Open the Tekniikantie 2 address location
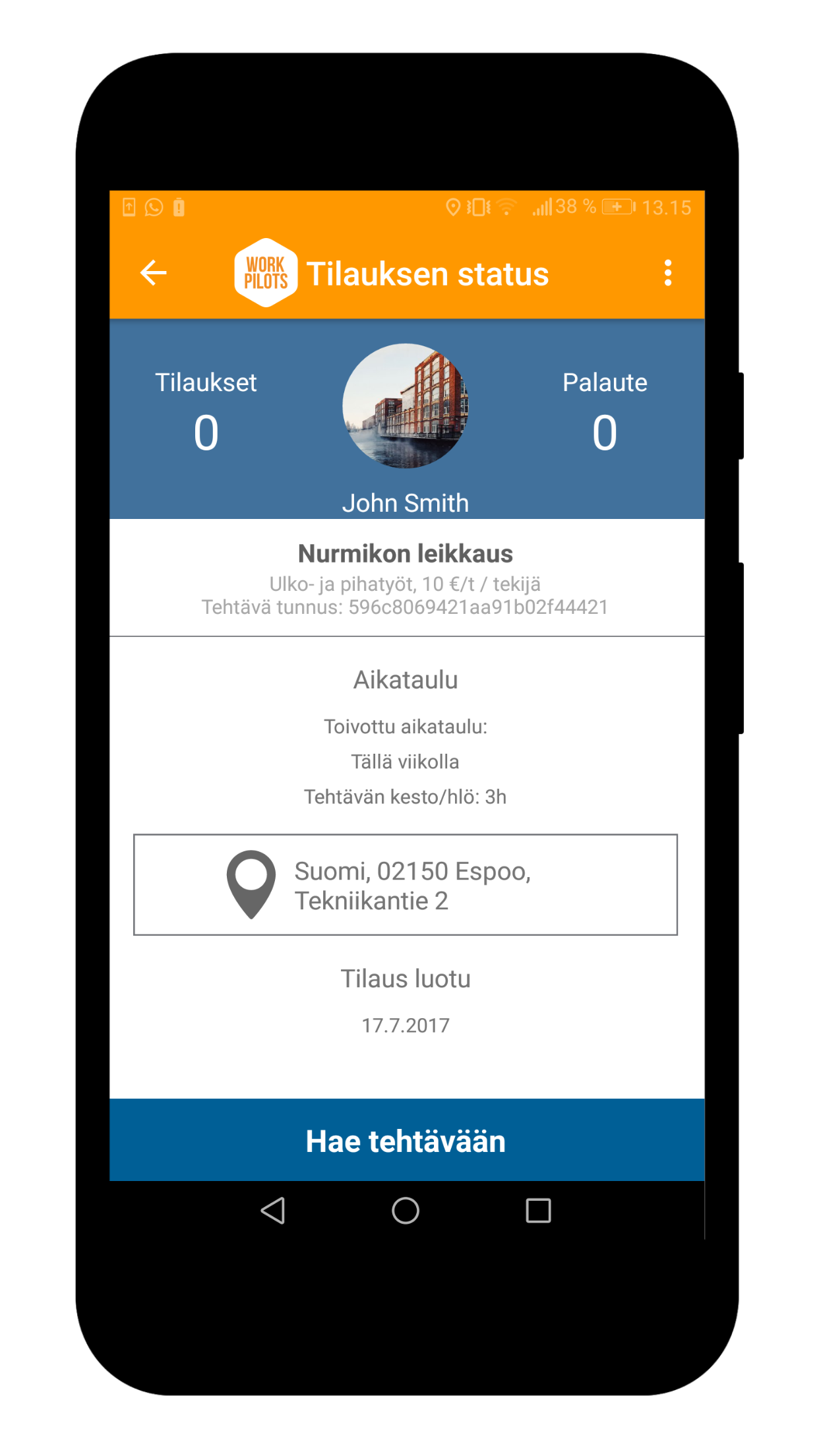819x1456 pixels. coord(406,885)
